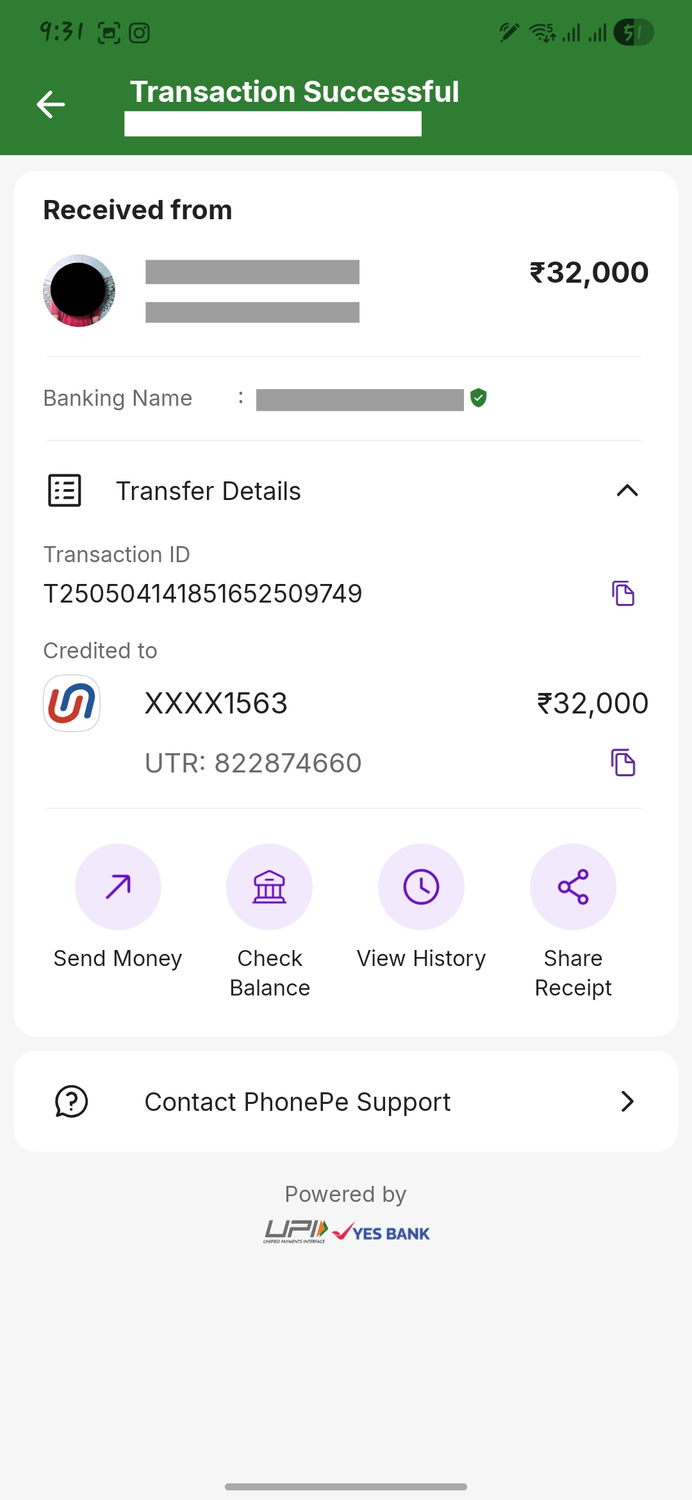Go back using the arrow

pos(51,104)
